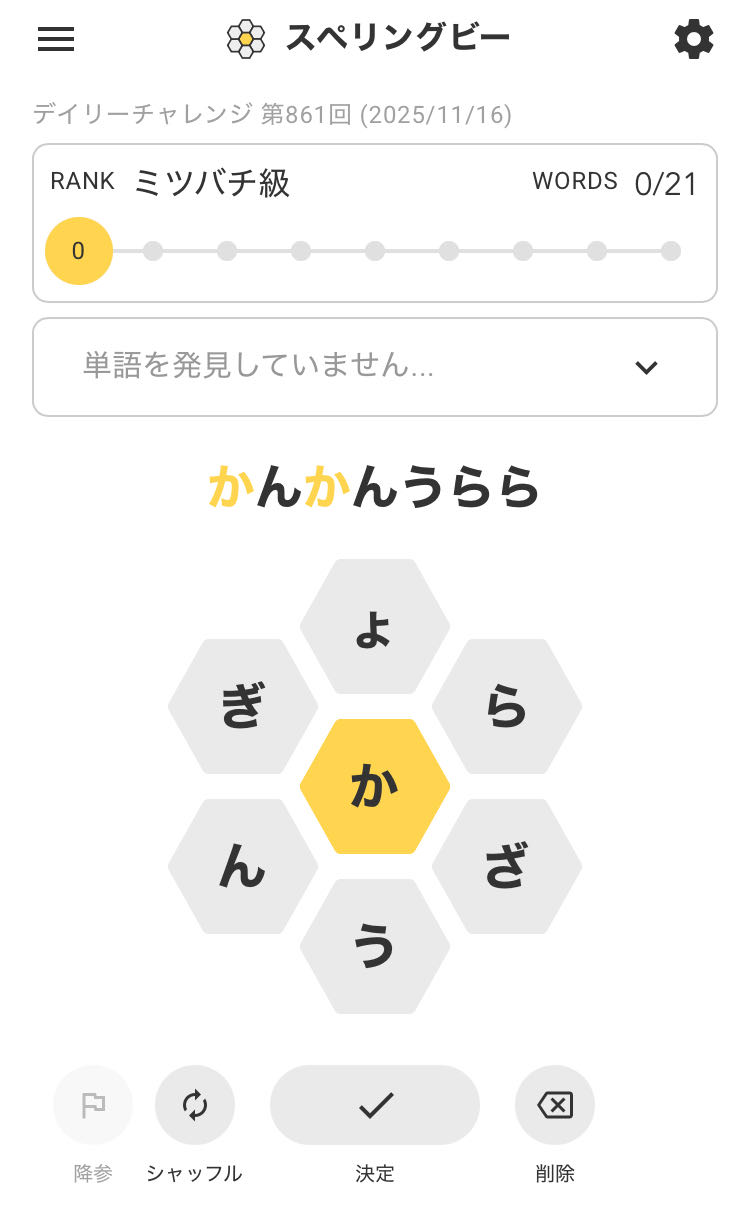Expand the found words list
Image resolution: width=750 pixels, height=1230 pixels.
(x=646, y=367)
